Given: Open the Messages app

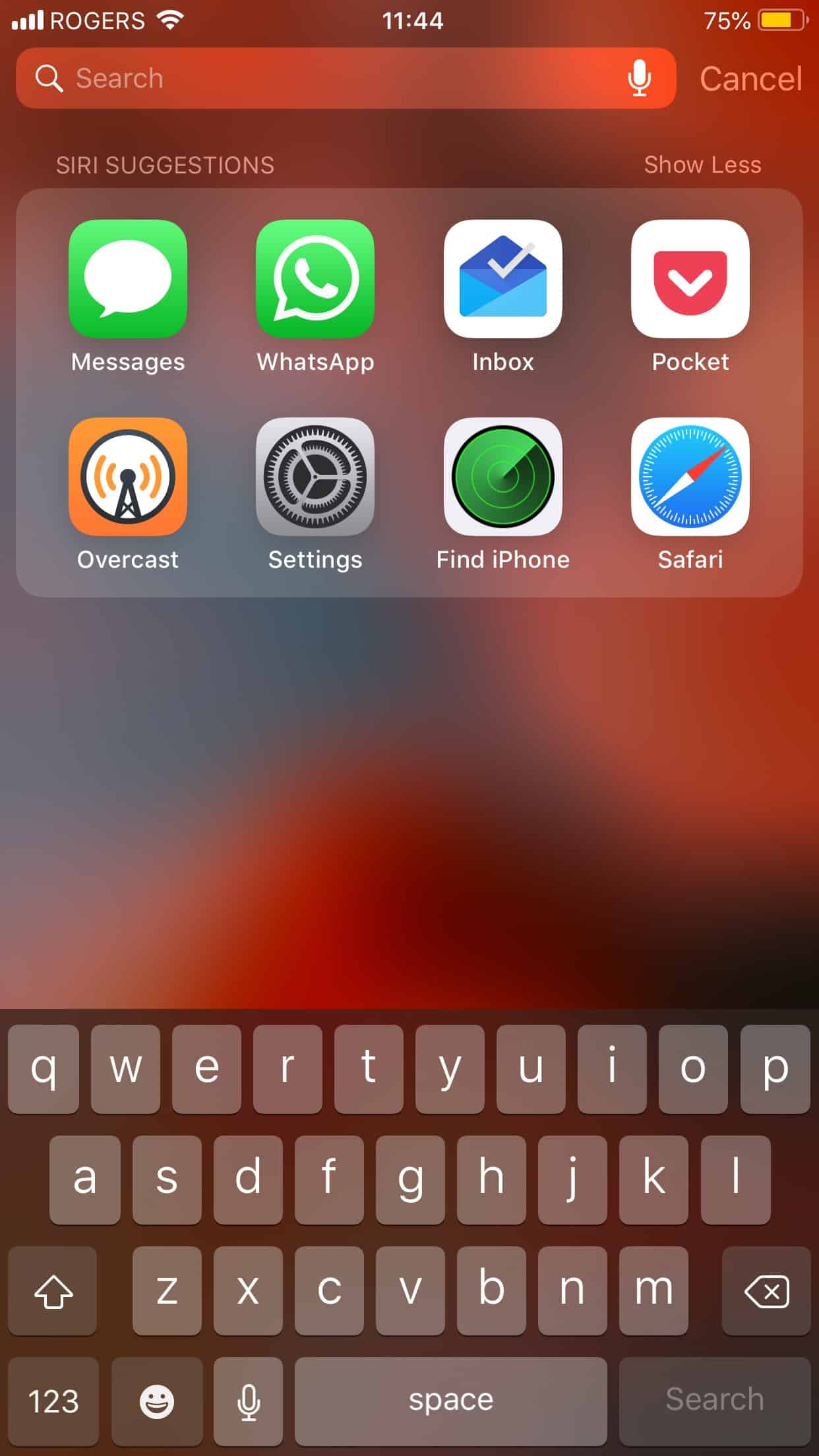Looking at the screenshot, I should pyautogui.click(x=128, y=279).
